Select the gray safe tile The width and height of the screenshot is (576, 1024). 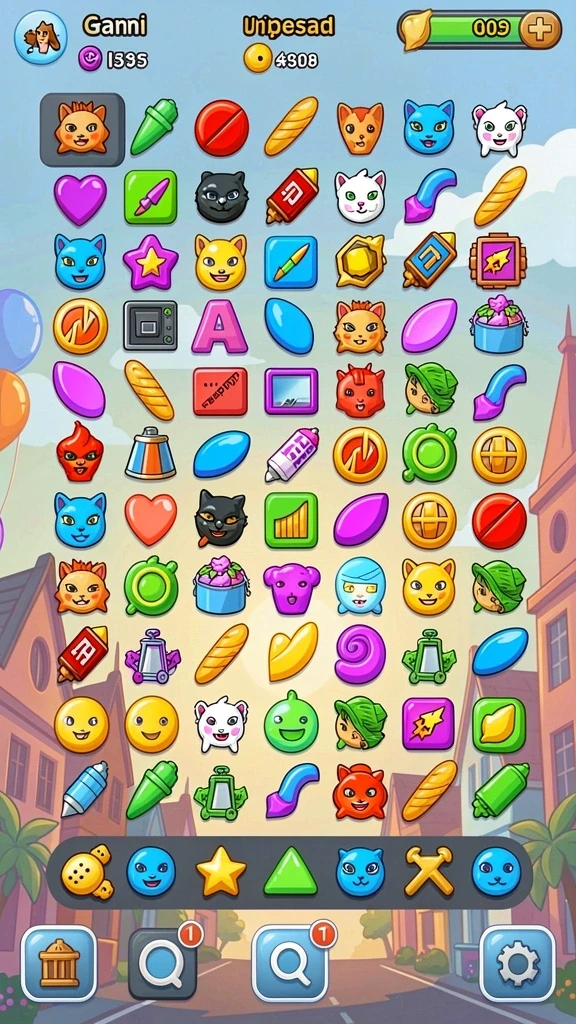pos(150,325)
